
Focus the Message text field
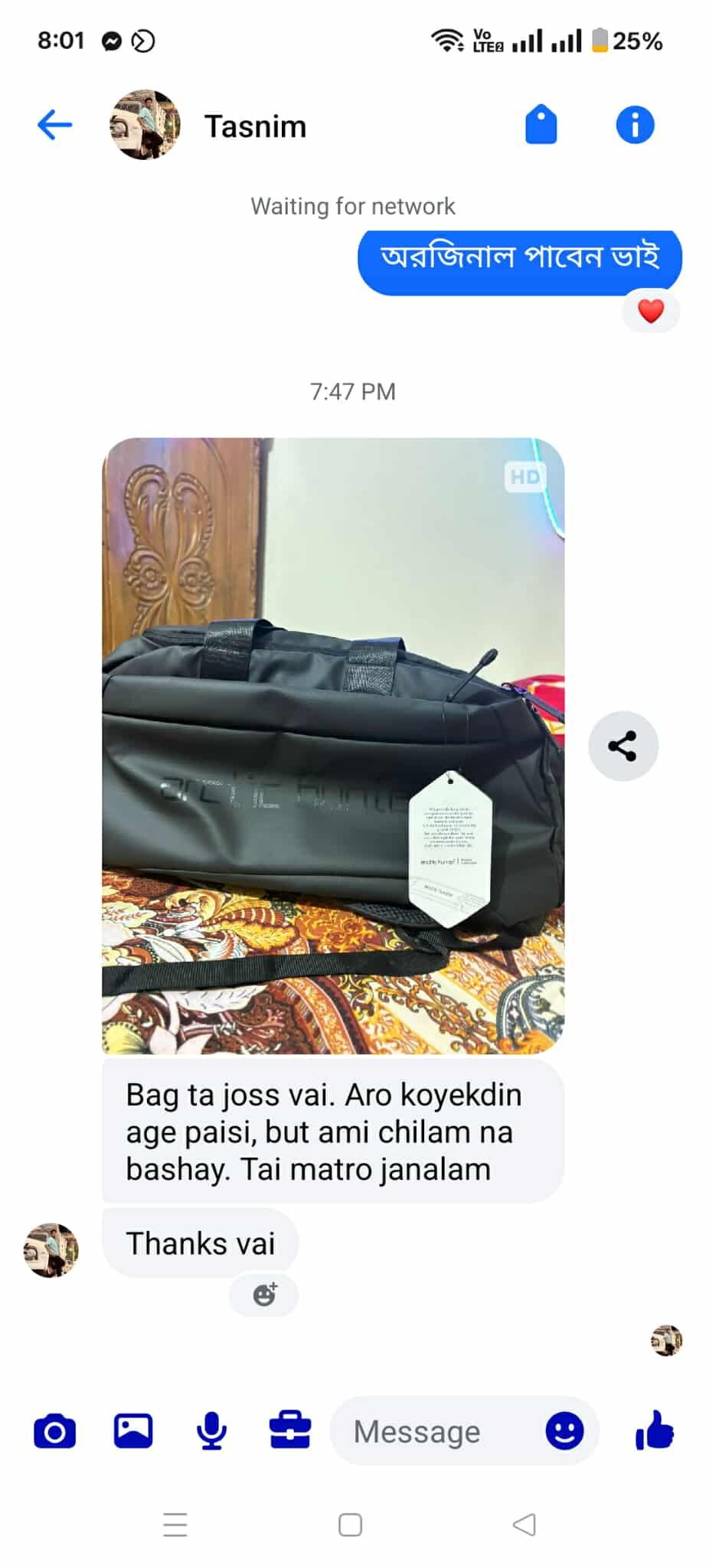(x=436, y=1431)
